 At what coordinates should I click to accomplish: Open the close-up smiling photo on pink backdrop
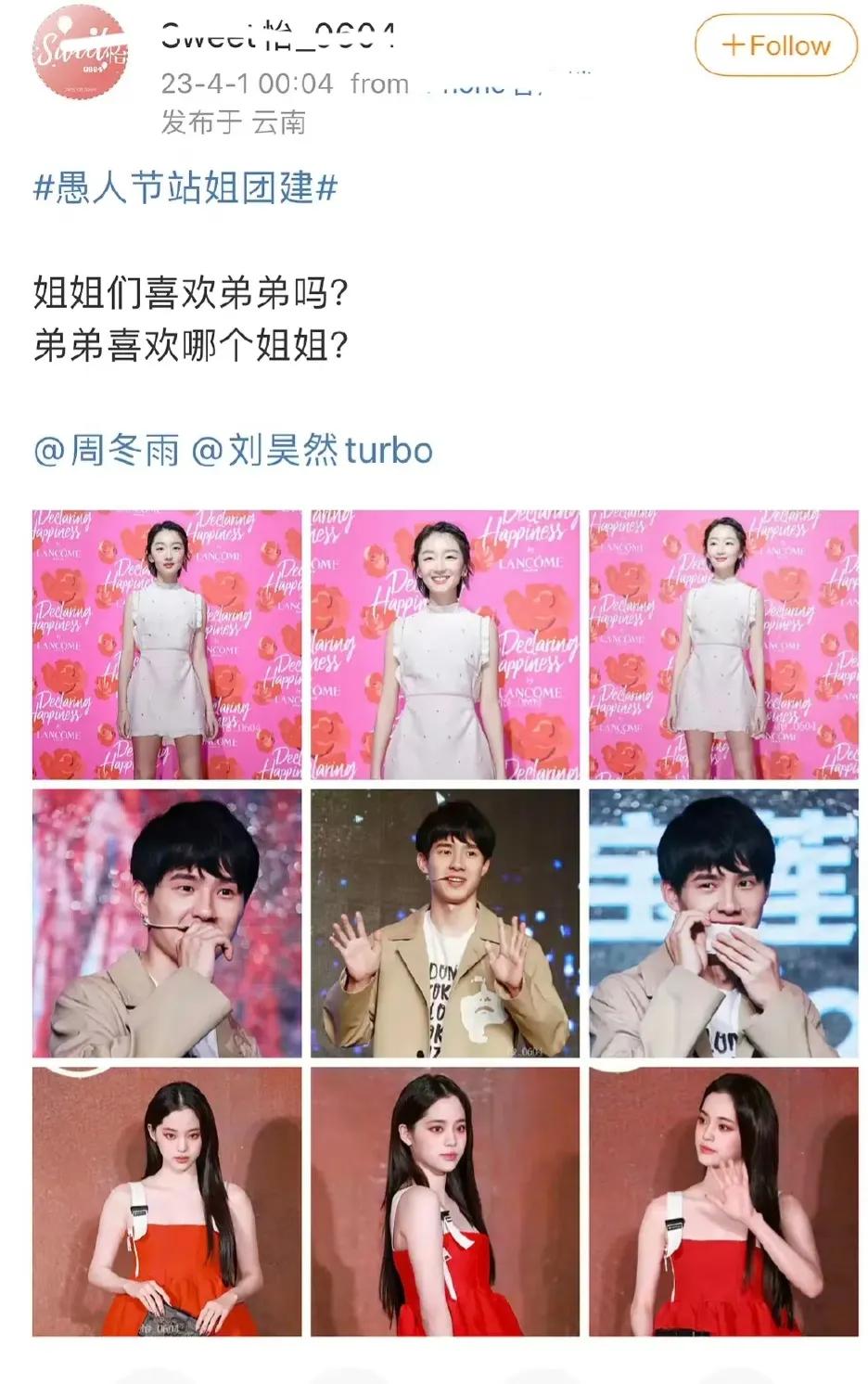(x=445, y=644)
